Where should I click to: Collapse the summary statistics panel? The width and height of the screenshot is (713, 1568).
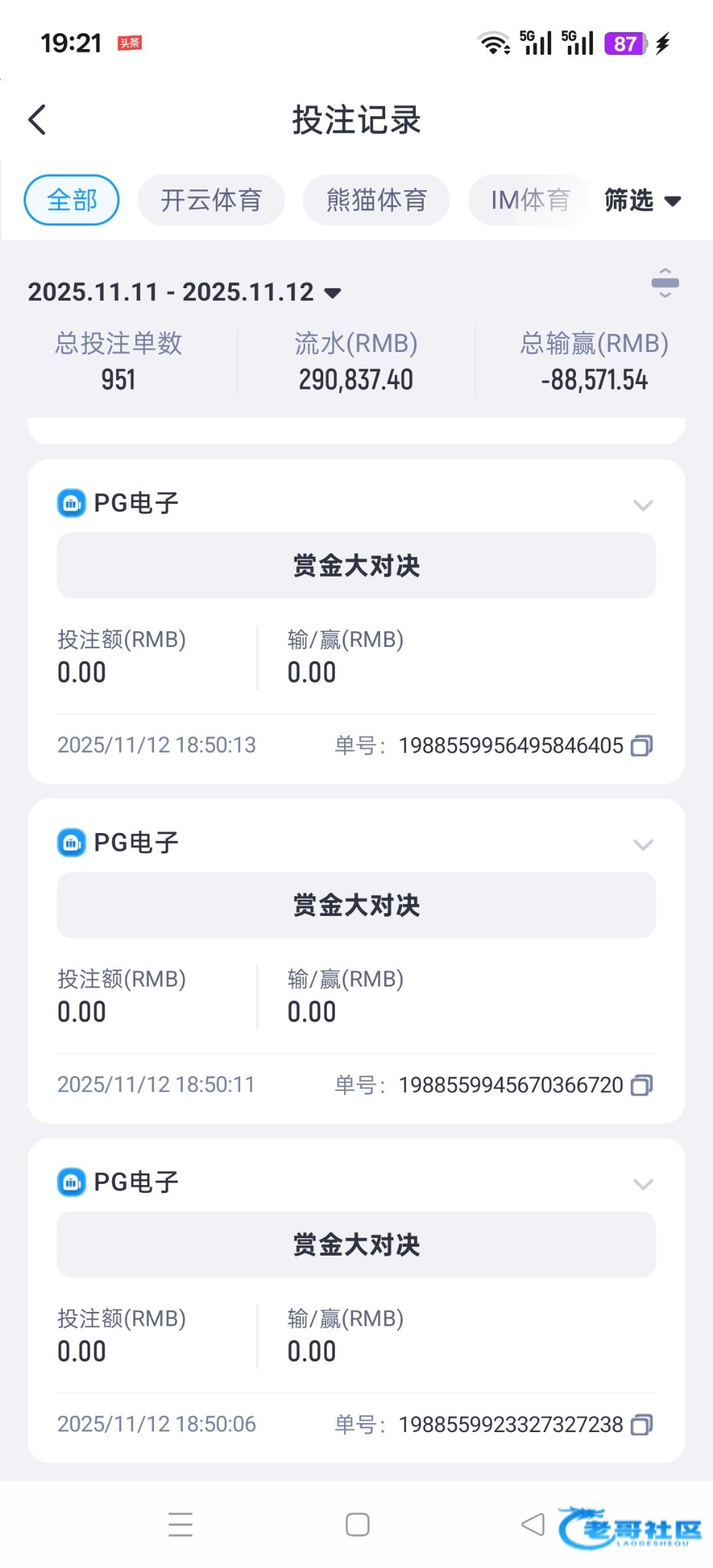pos(665,283)
